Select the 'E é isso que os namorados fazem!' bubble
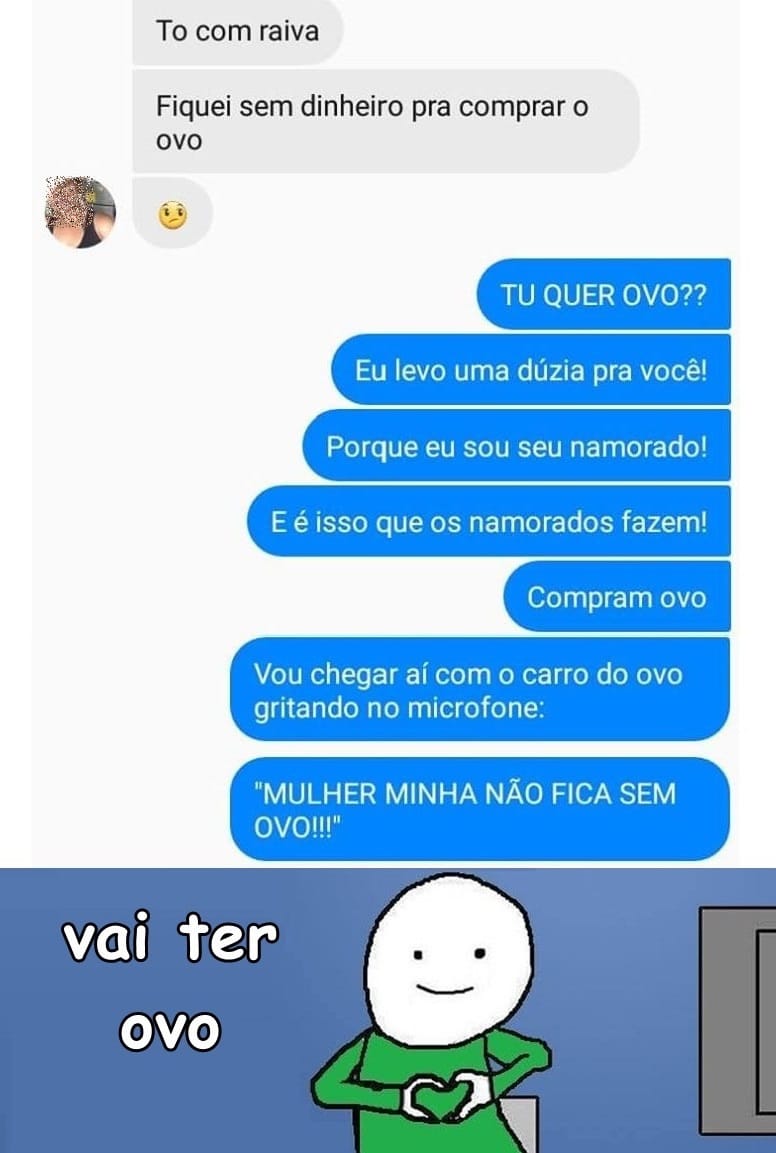The width and height of the screenshot is (776, 1153). [489, 522]
